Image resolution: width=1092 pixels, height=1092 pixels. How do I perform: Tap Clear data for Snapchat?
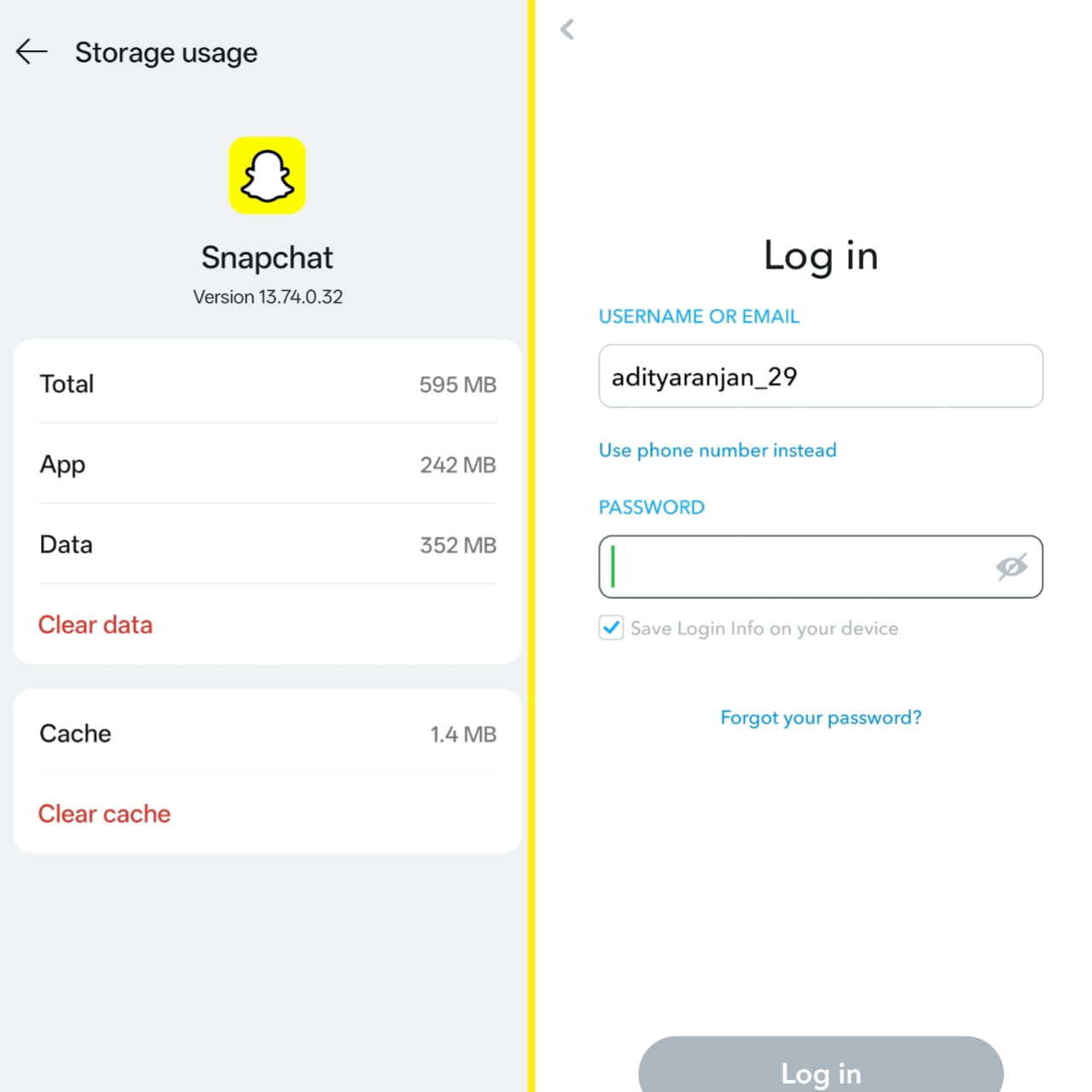click(96, 624)
